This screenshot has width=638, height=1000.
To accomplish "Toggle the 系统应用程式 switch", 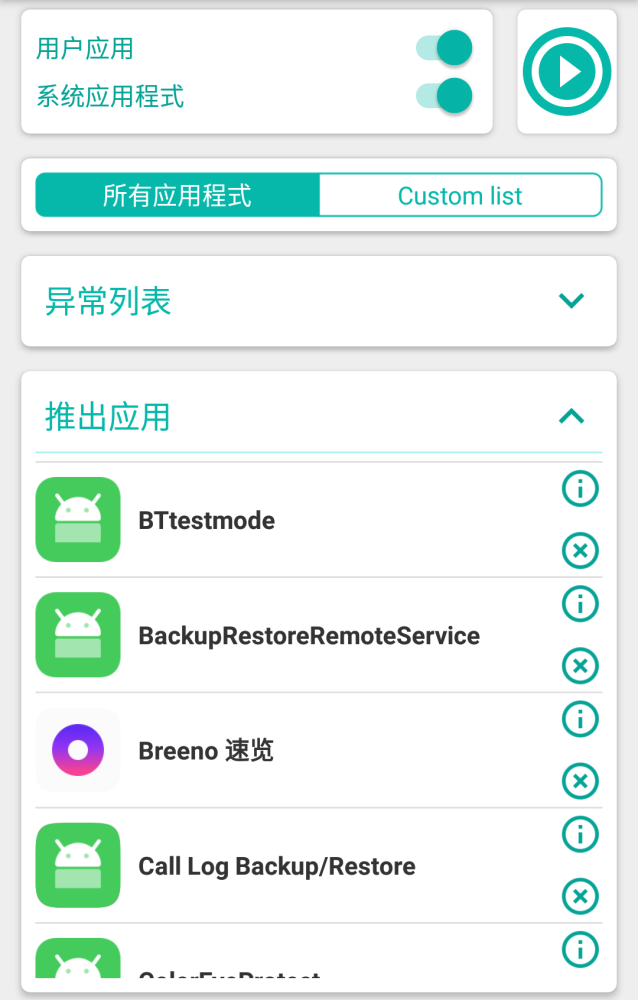I will pos(444,96).
